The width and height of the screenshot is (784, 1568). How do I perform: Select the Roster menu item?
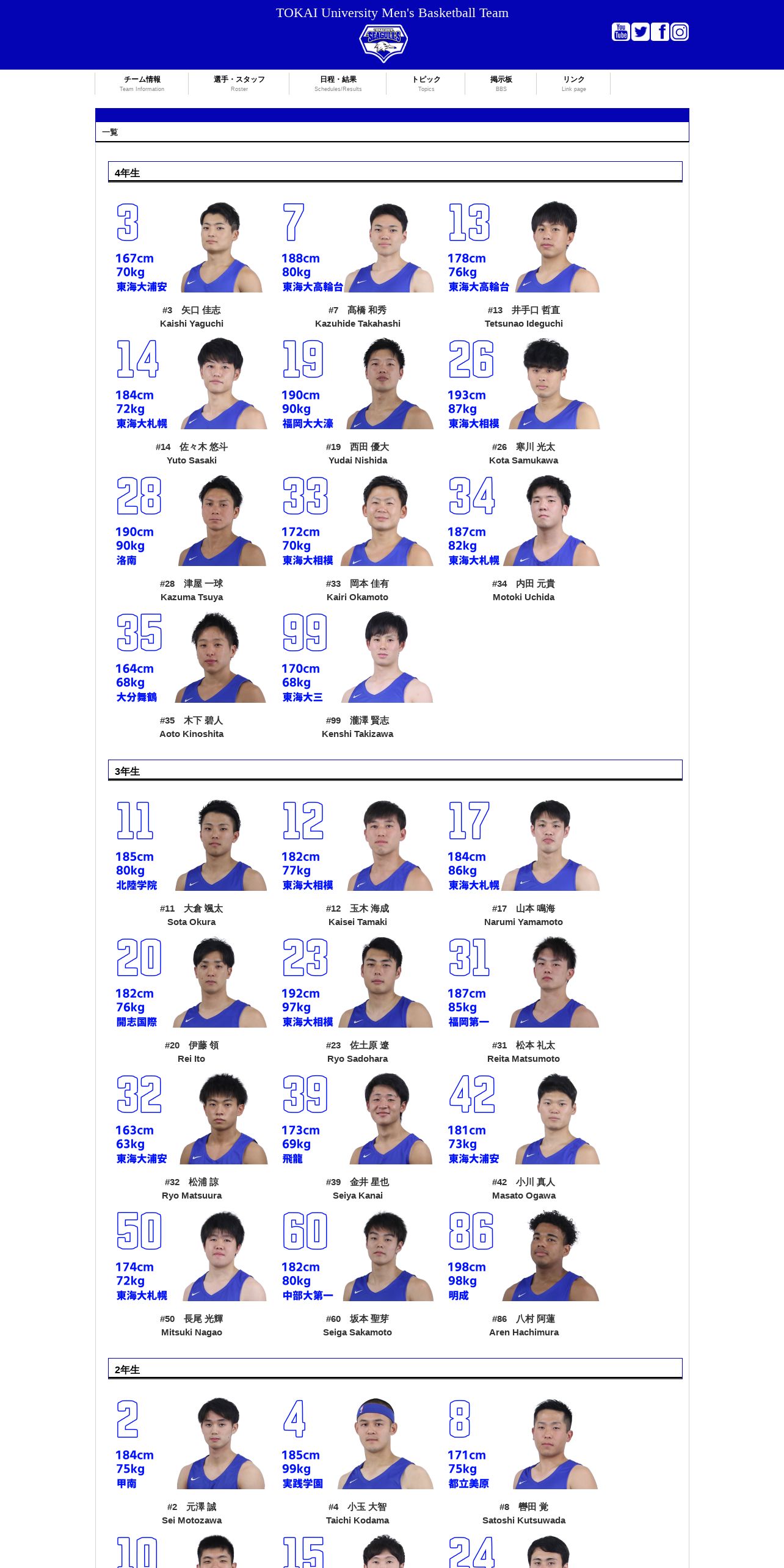coord(239,84)
